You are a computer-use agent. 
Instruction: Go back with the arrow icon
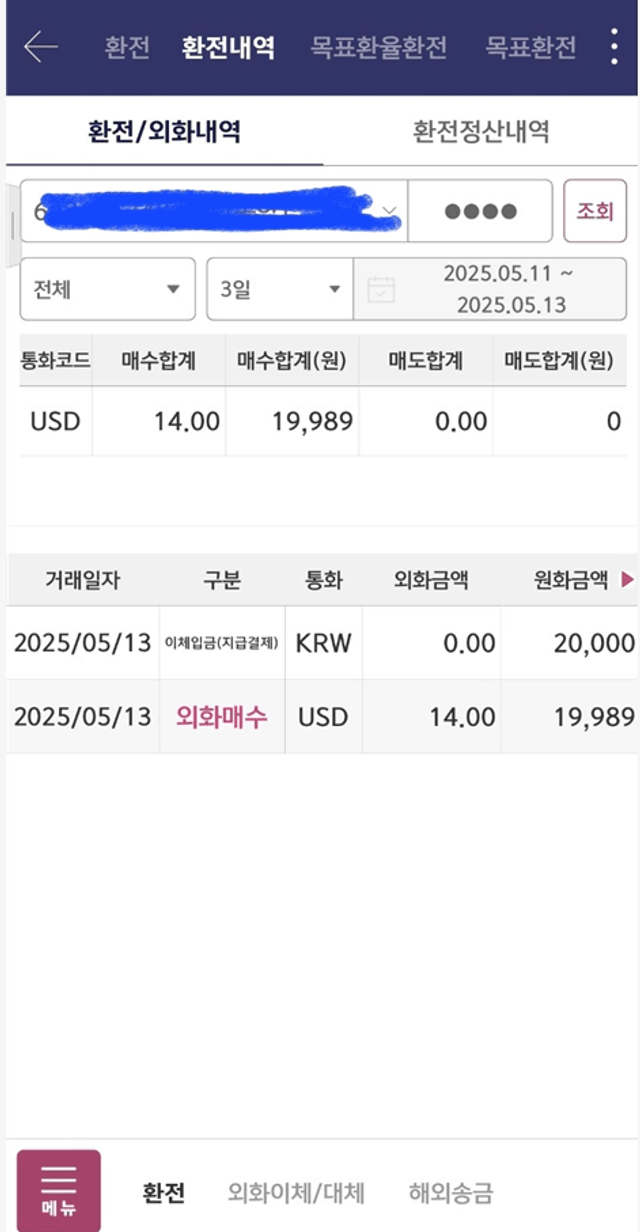41,47
